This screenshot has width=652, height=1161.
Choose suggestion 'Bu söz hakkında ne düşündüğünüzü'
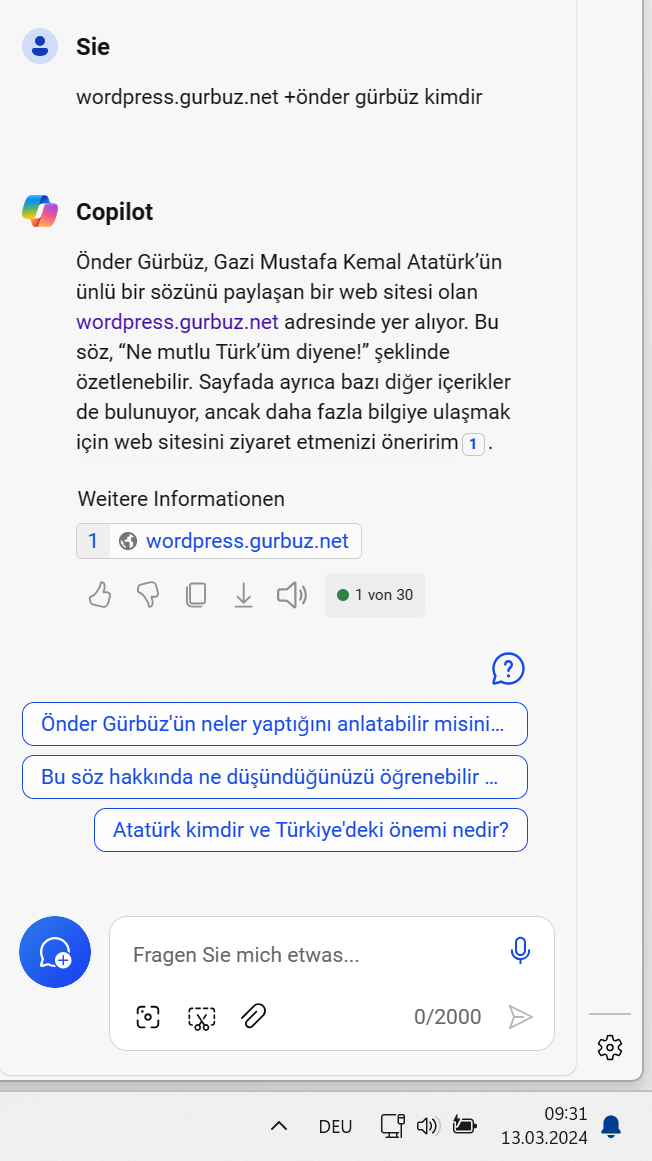(275, 777)
